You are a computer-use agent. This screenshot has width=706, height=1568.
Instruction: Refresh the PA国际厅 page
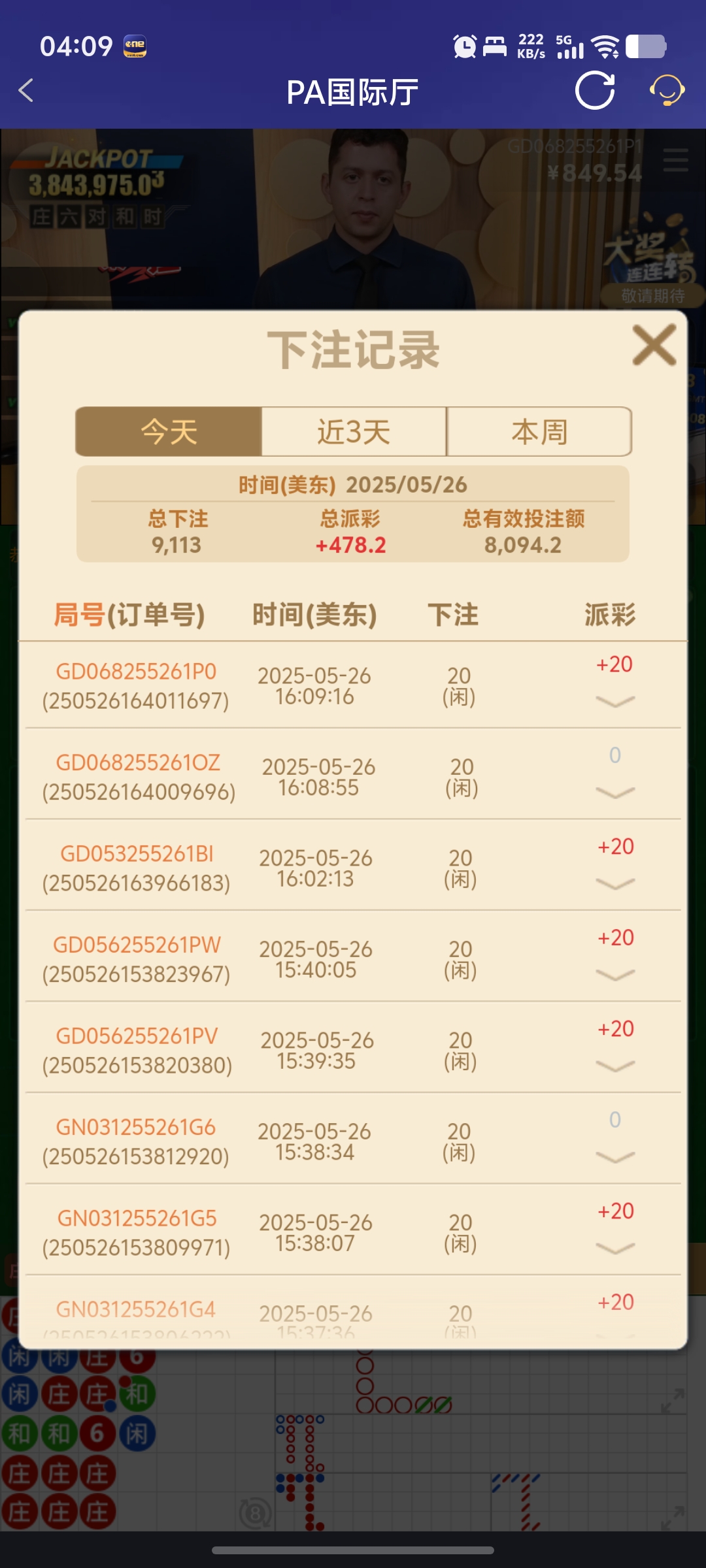[x=595, y=91]
